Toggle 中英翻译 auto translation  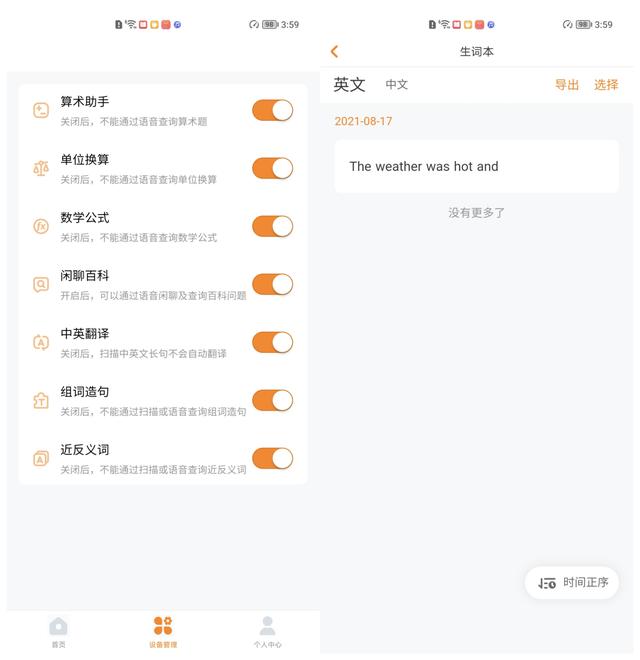pyautogui.click(x=272, y=342)
